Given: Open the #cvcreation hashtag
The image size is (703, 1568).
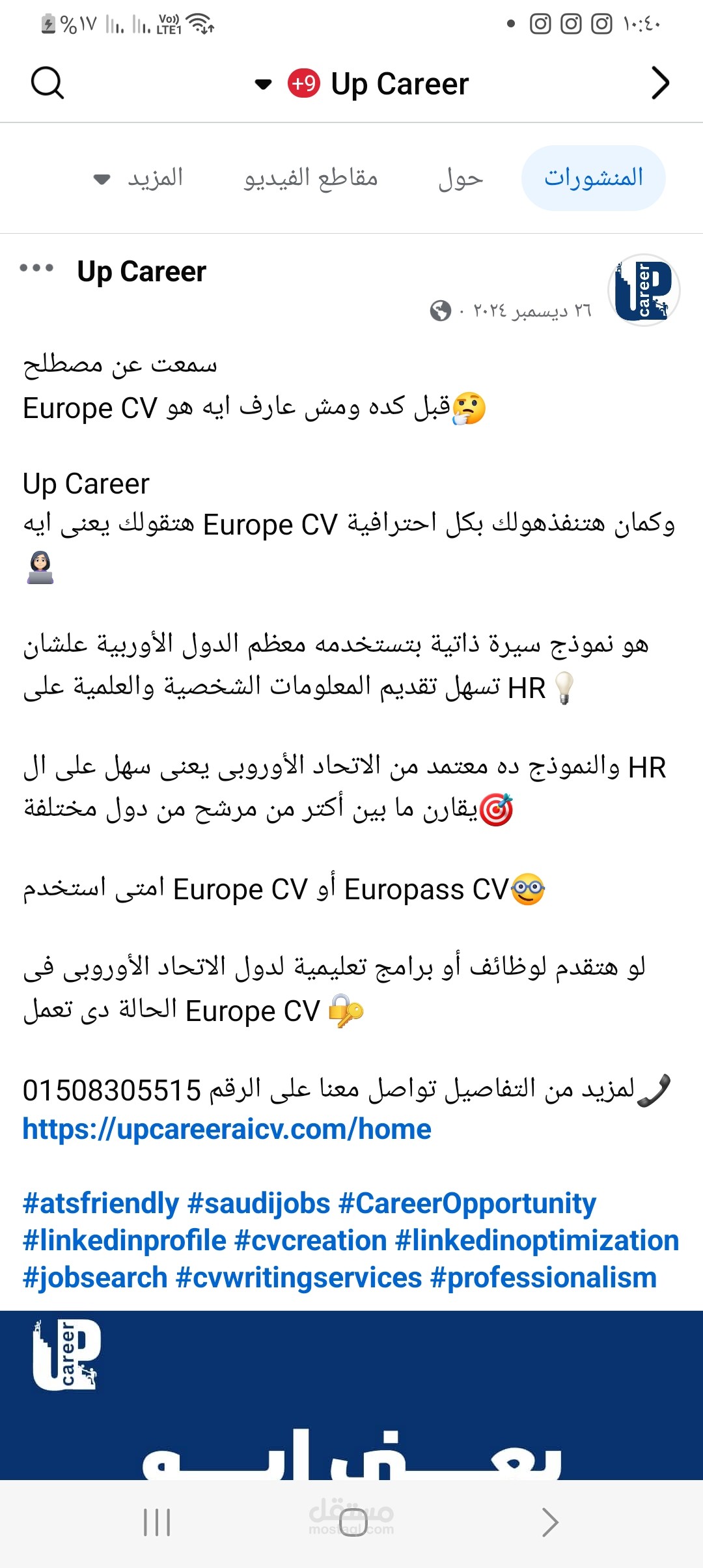Looking at the screenshot, I should [x=310, y=1240].
